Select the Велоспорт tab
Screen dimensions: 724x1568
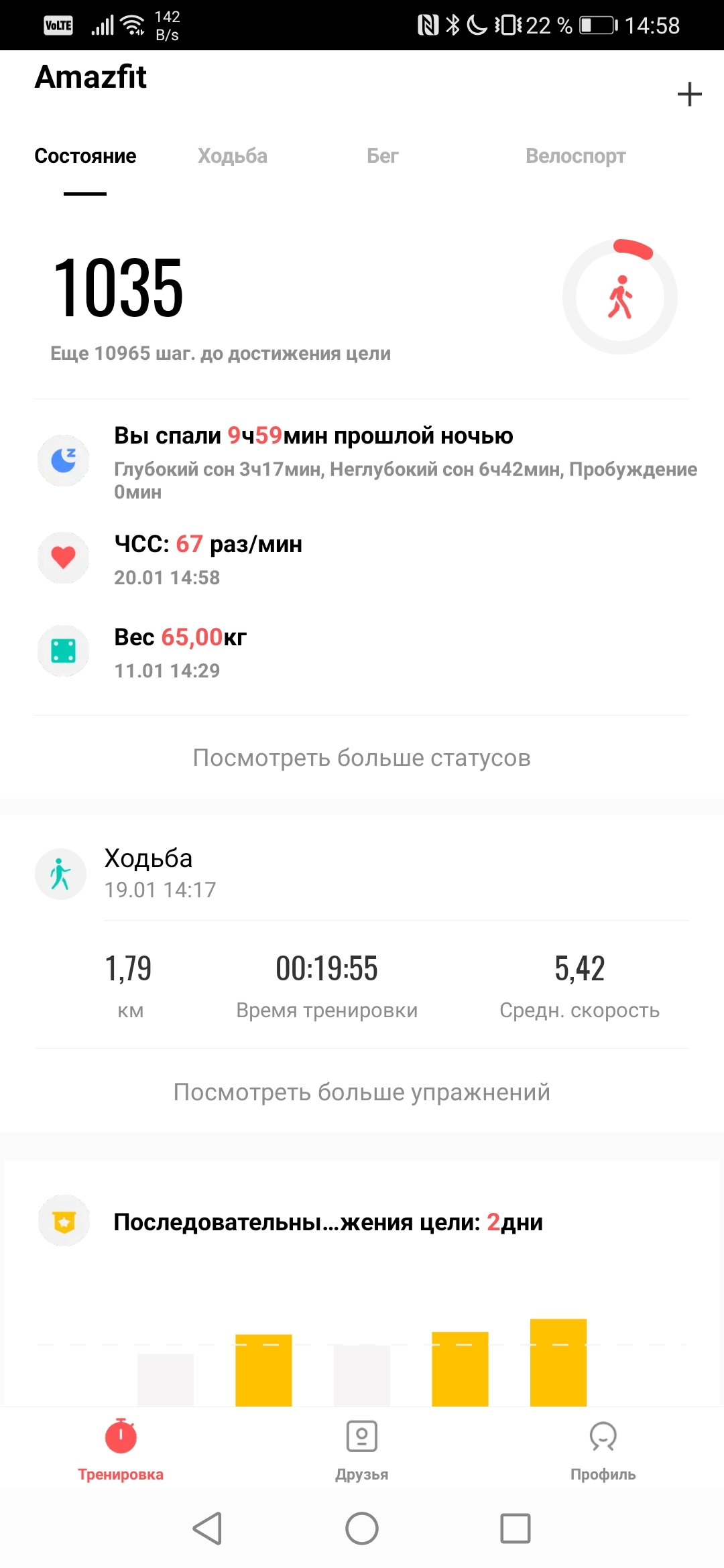575,156
